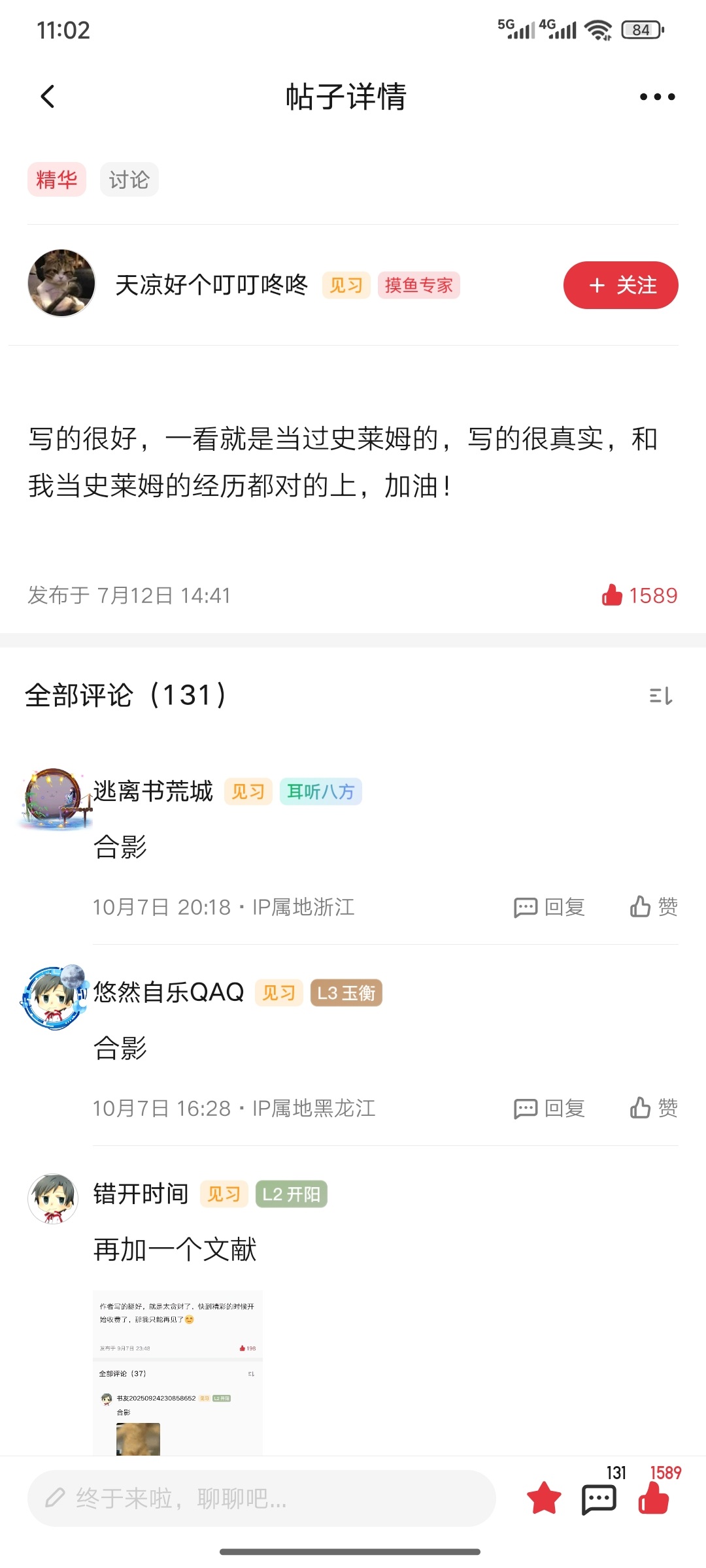The image size is (706, 1568).
Task: Open 天凉好个叮叮咚咚's profile avatar
Action: (61, 283)
